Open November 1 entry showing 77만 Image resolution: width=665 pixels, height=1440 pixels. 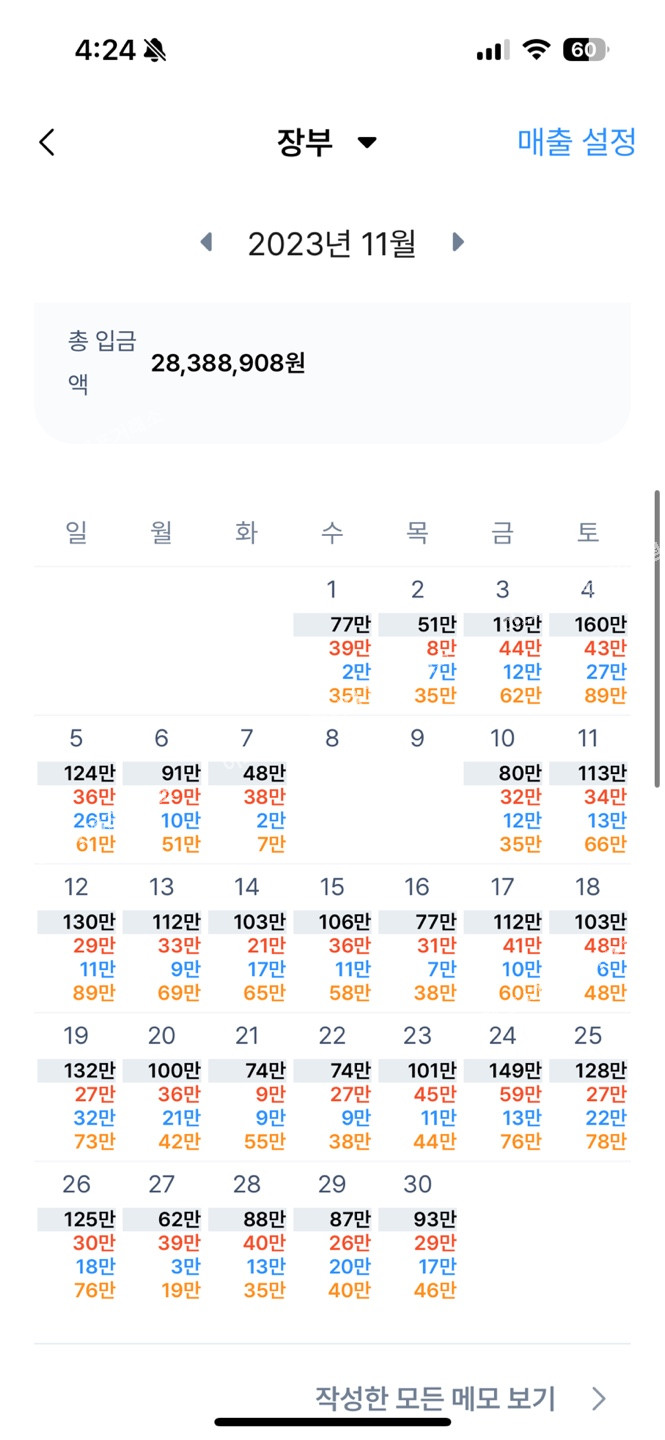pos(332,641)
